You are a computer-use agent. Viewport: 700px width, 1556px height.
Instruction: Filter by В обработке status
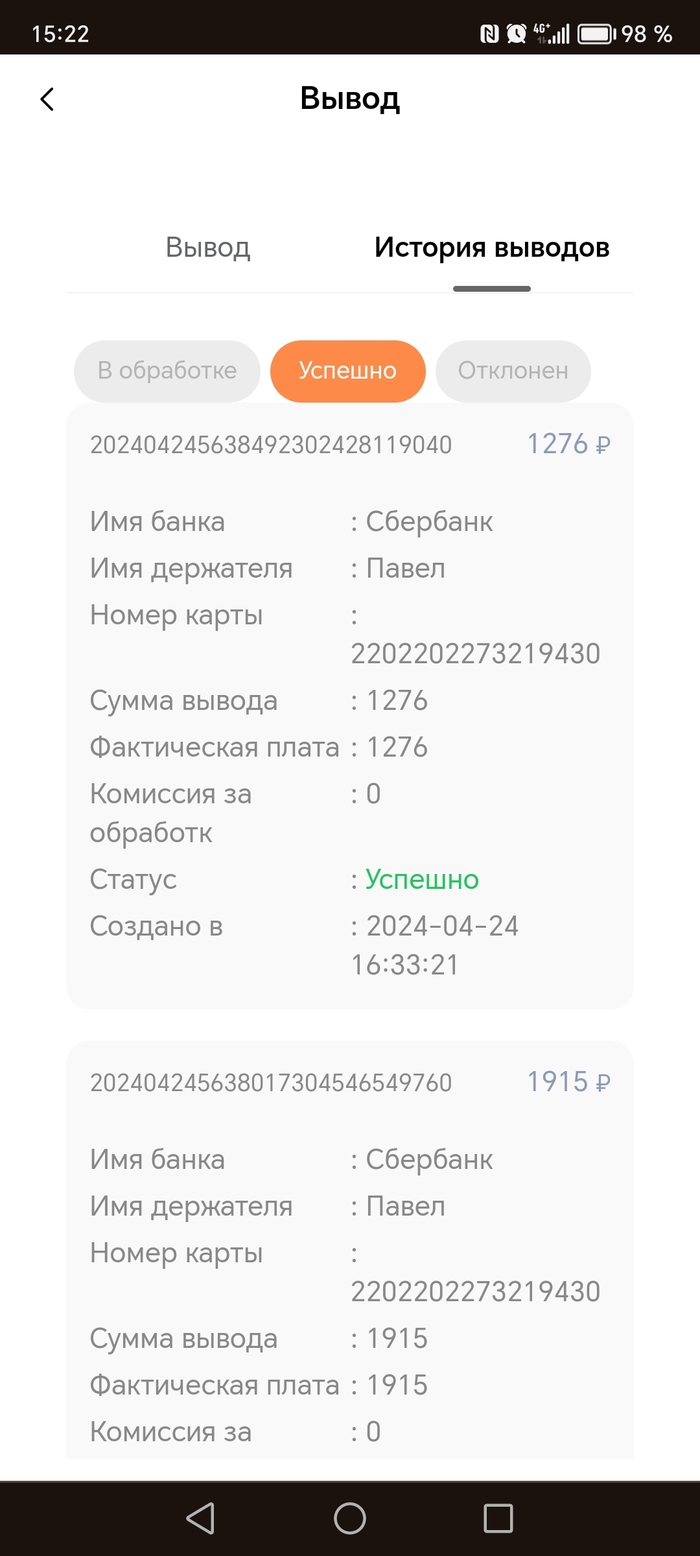point(167,371)
